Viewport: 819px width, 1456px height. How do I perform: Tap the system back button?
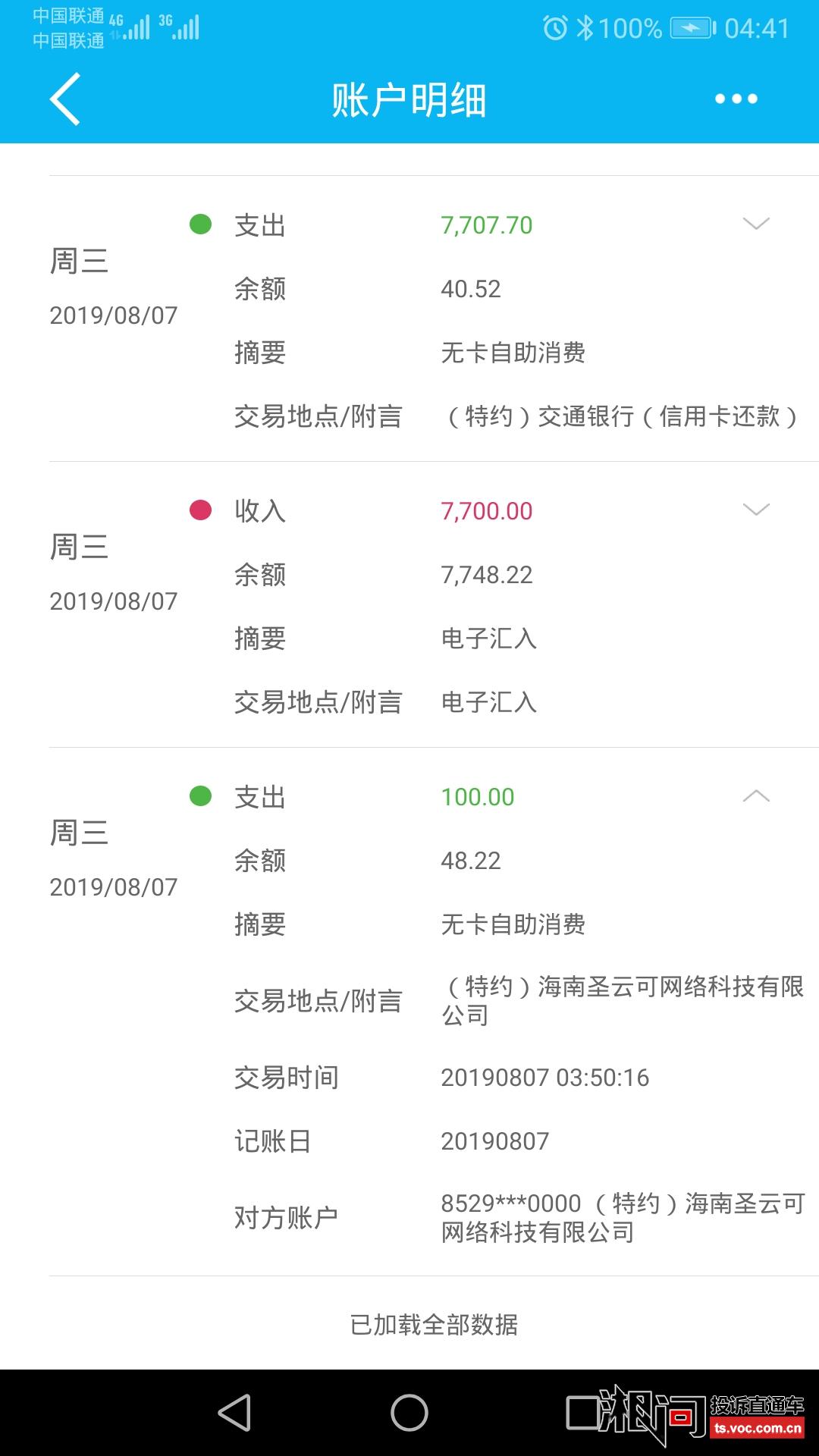tap(234, 1413)
